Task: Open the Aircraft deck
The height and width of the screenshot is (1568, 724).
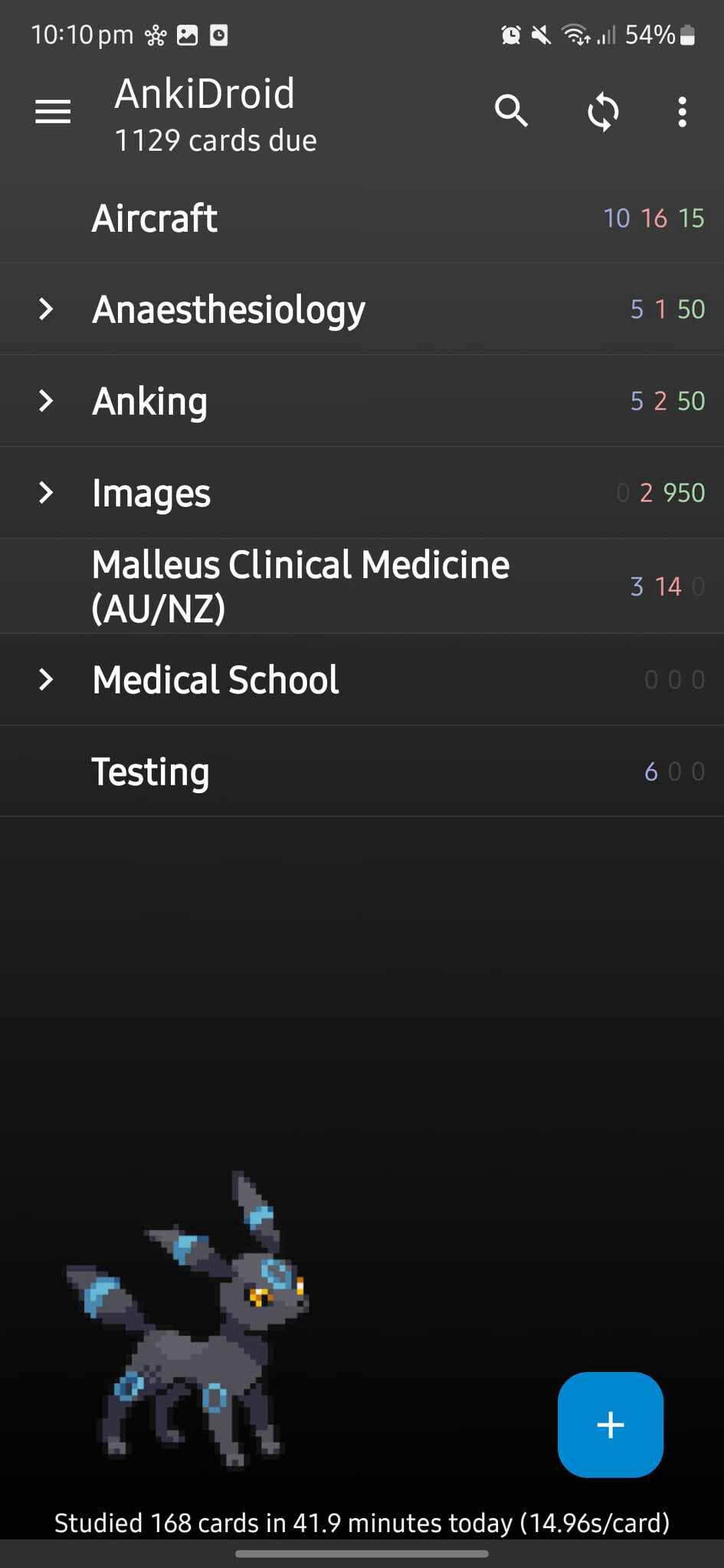Action: 362,218
